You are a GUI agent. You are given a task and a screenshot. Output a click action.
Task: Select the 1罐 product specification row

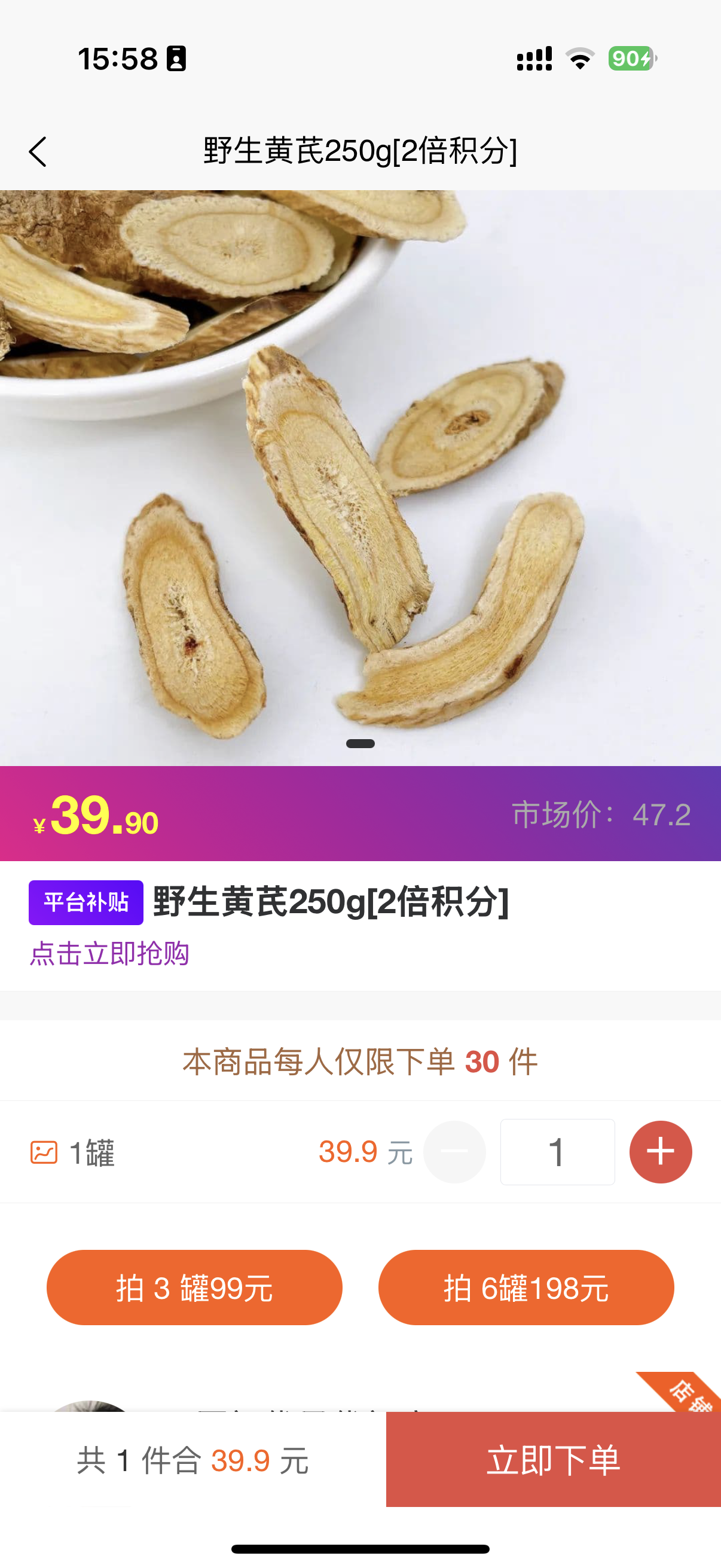[90, 1152]
